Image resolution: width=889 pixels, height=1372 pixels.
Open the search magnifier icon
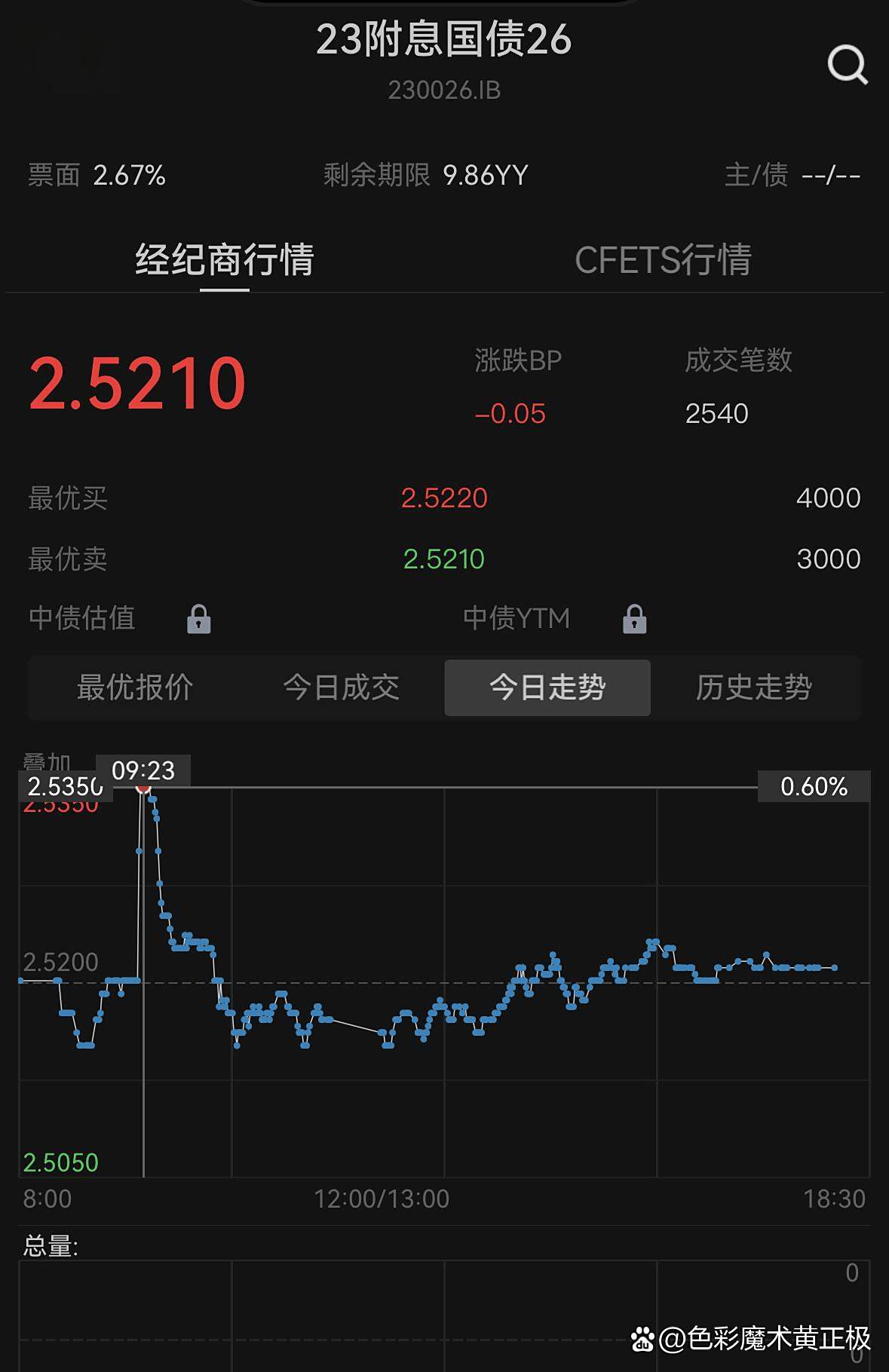(x=848, y=67)
